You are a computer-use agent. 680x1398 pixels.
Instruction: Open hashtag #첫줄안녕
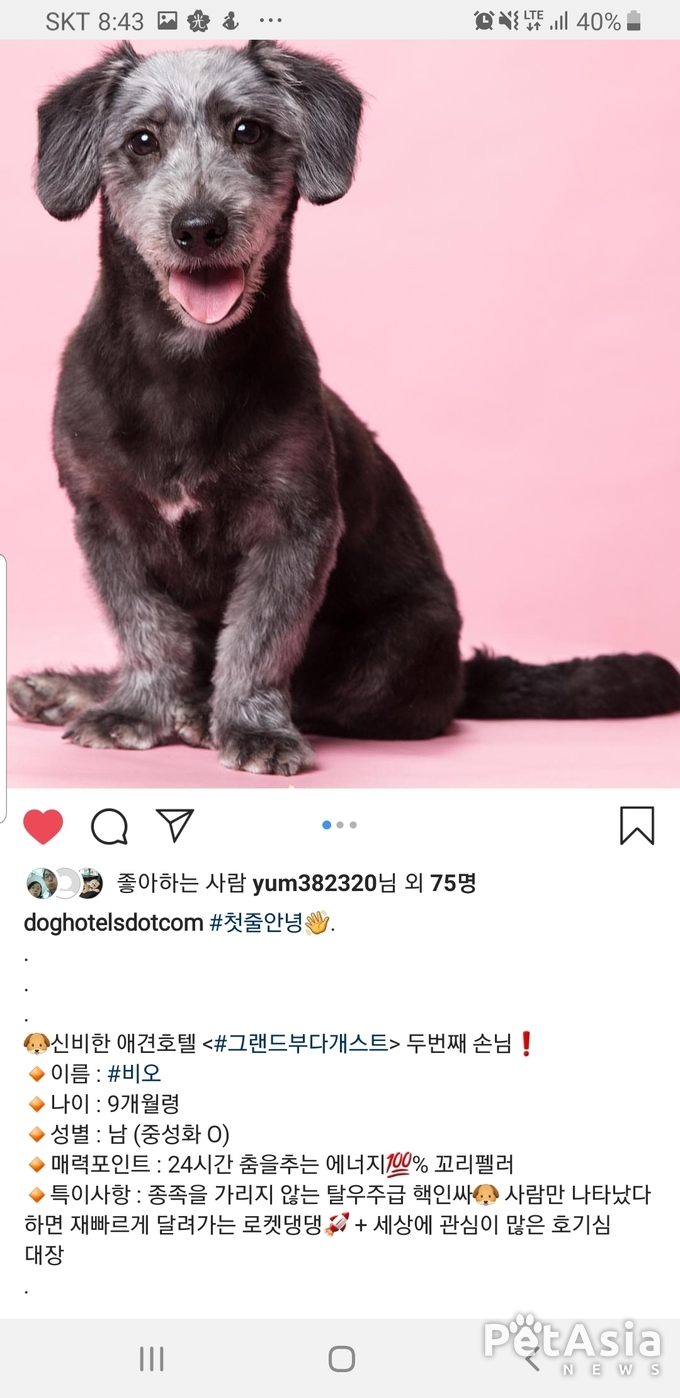(x=256, y=923)
